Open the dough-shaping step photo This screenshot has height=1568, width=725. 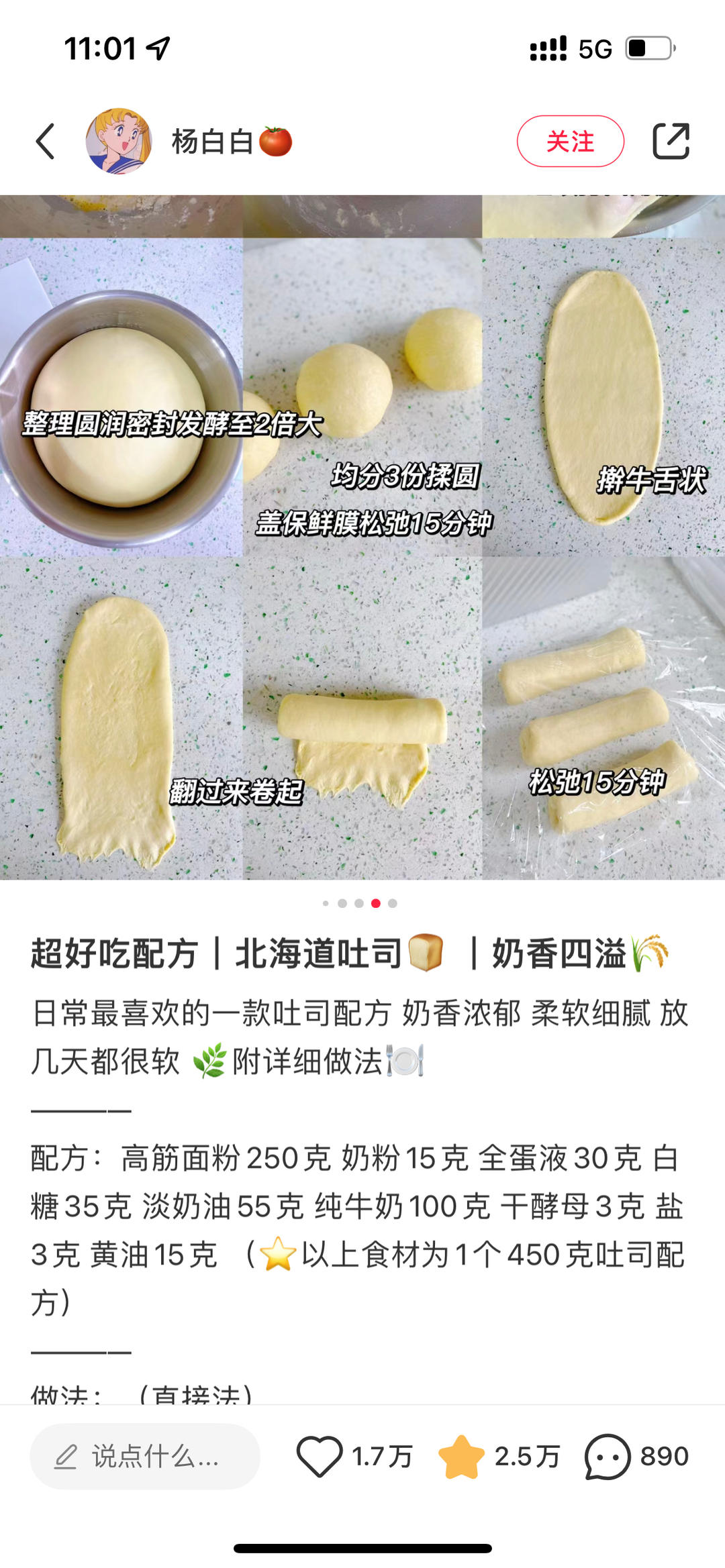click(x=362, y=537)
